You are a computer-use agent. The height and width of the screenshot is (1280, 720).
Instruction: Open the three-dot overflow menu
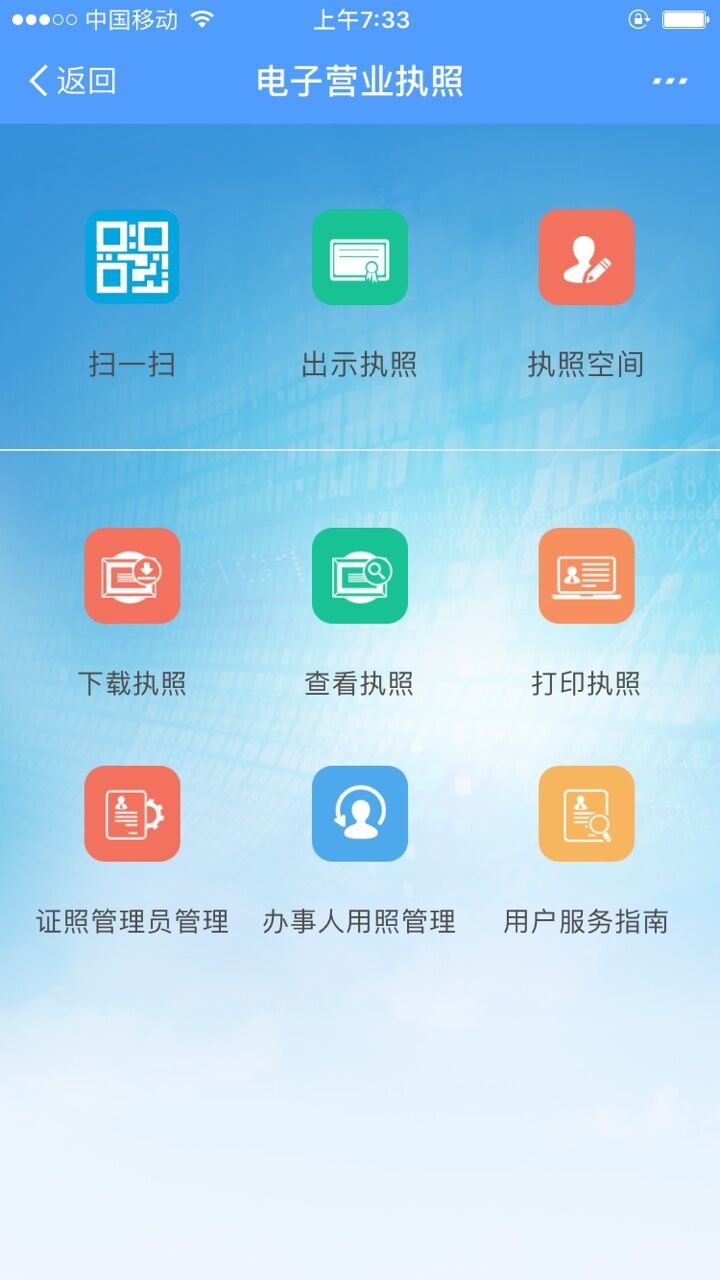tap(669, 81)
